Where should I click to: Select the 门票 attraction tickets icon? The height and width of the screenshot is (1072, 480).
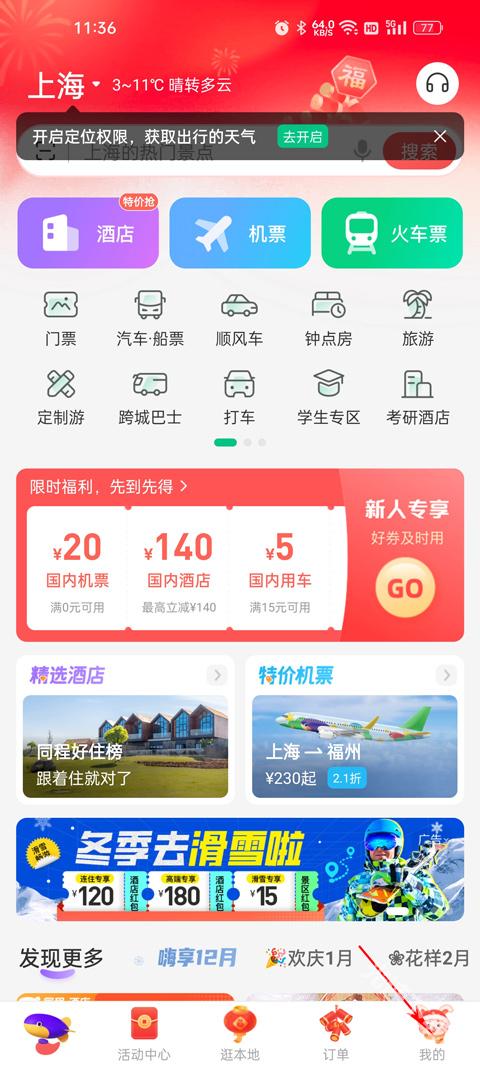point(61,318)
